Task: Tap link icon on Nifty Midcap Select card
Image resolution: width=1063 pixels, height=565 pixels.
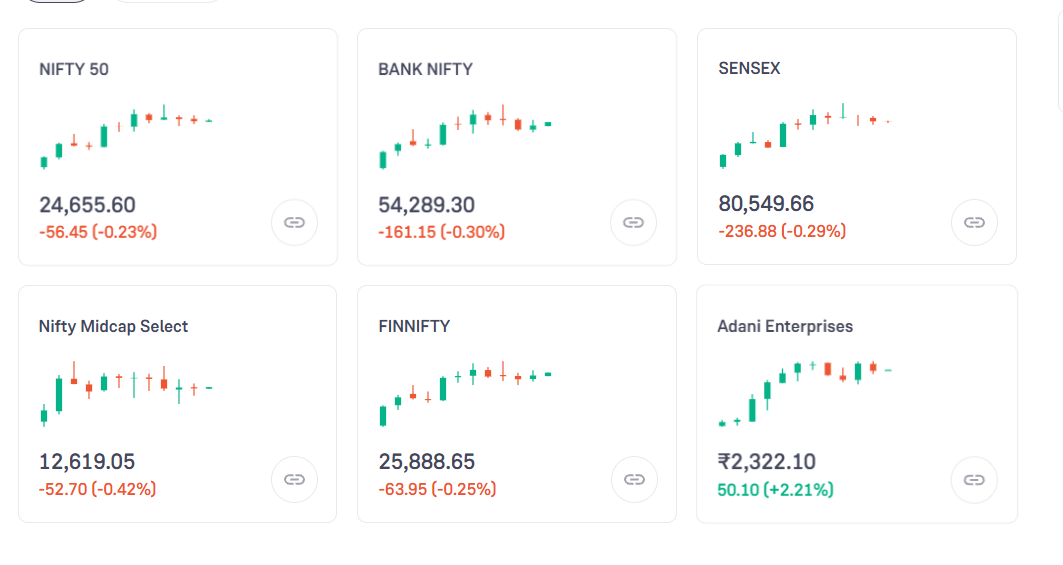Action: [x=294, y=479]
